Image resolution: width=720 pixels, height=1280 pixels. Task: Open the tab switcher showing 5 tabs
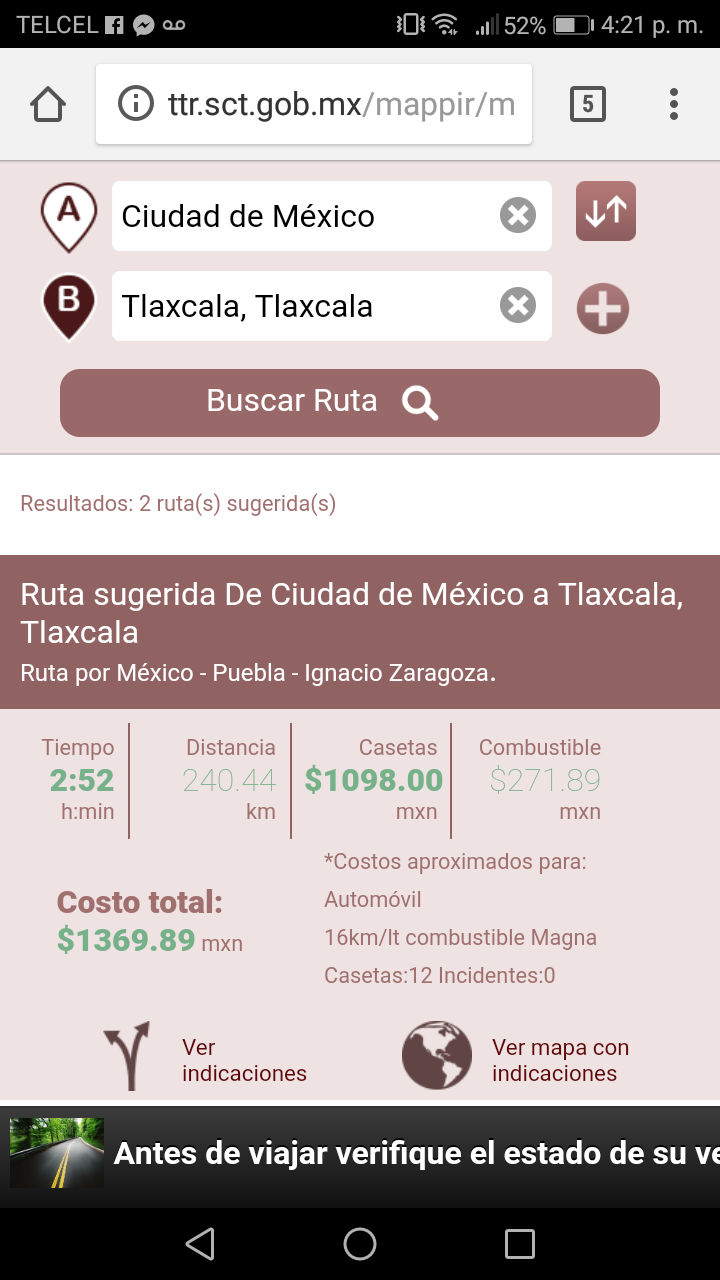pos(587,104)
